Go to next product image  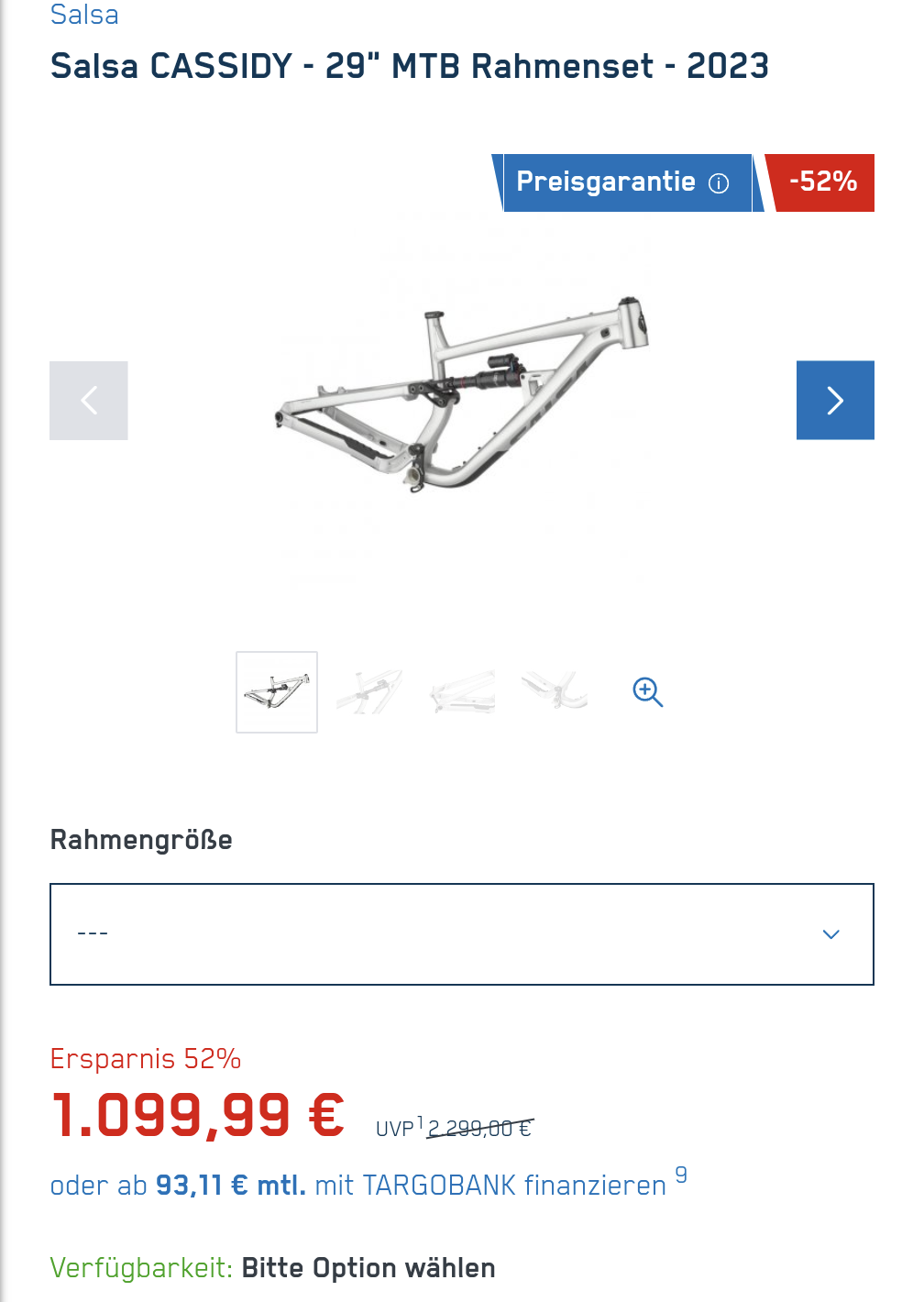tap(834, 401)
